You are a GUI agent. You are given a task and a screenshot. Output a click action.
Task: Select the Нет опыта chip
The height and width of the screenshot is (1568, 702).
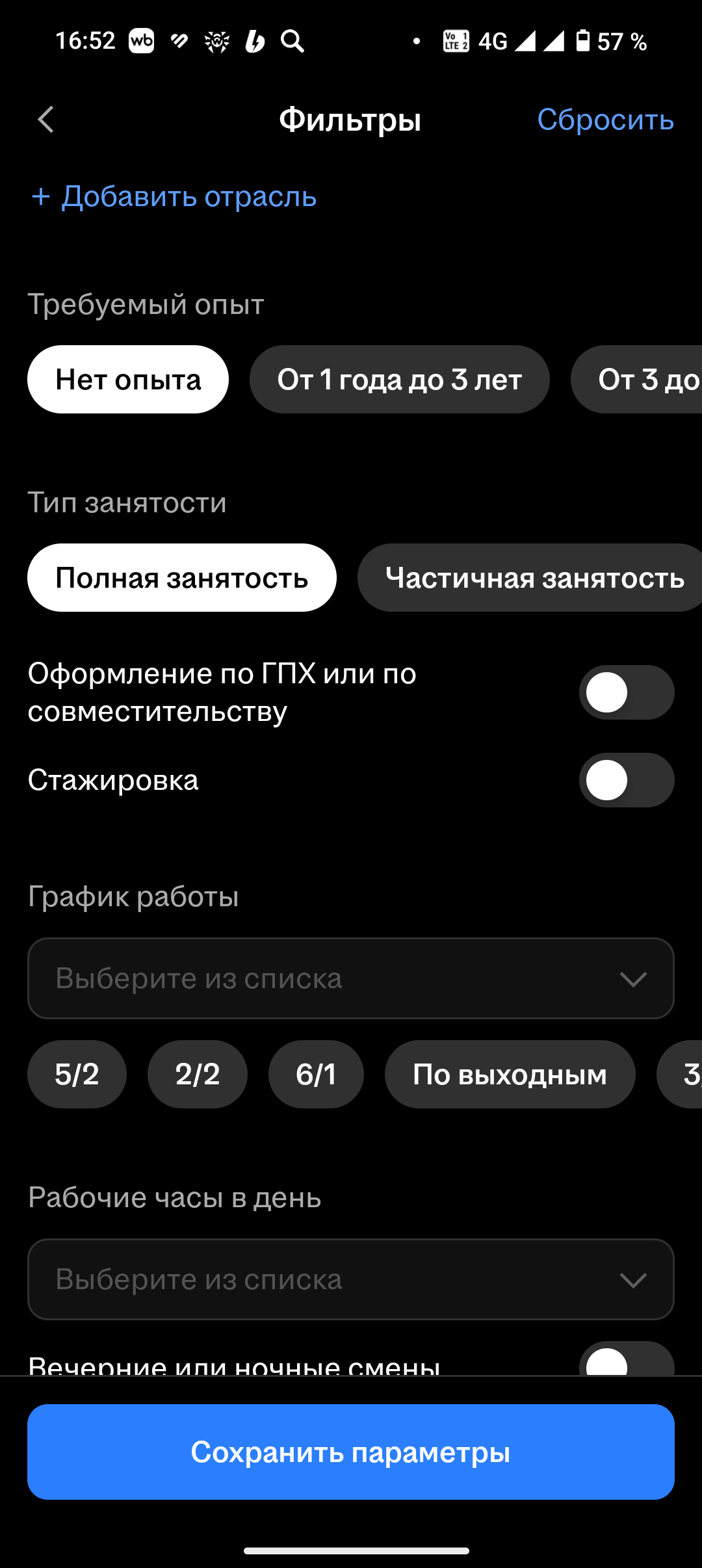point(128,380)
